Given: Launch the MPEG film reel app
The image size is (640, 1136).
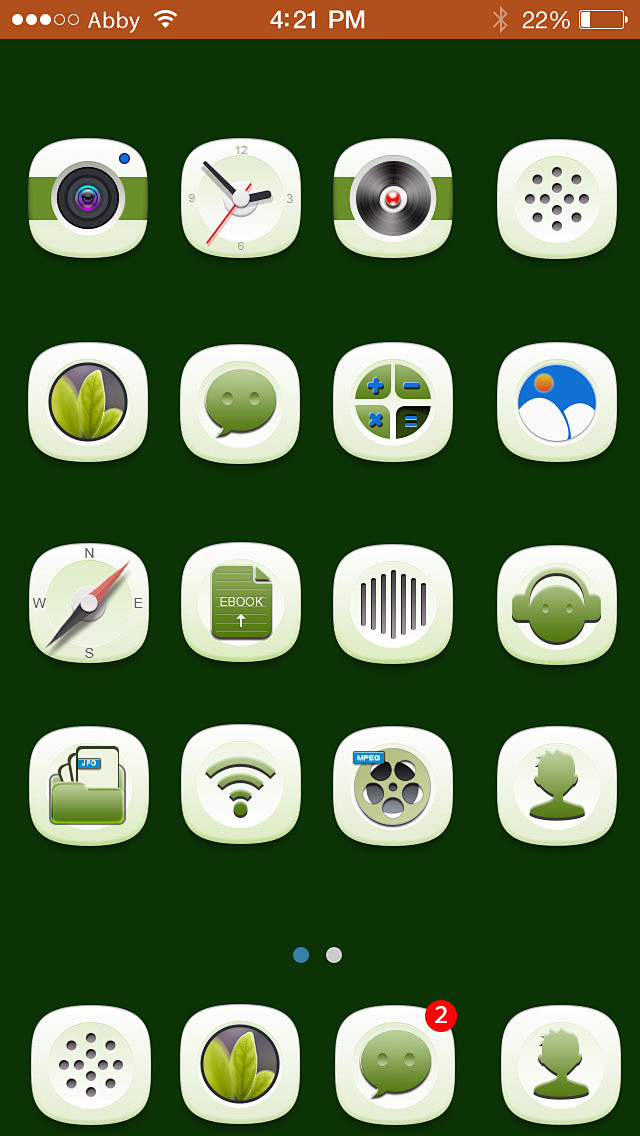Looking at the screenshot, I should 393,786.
